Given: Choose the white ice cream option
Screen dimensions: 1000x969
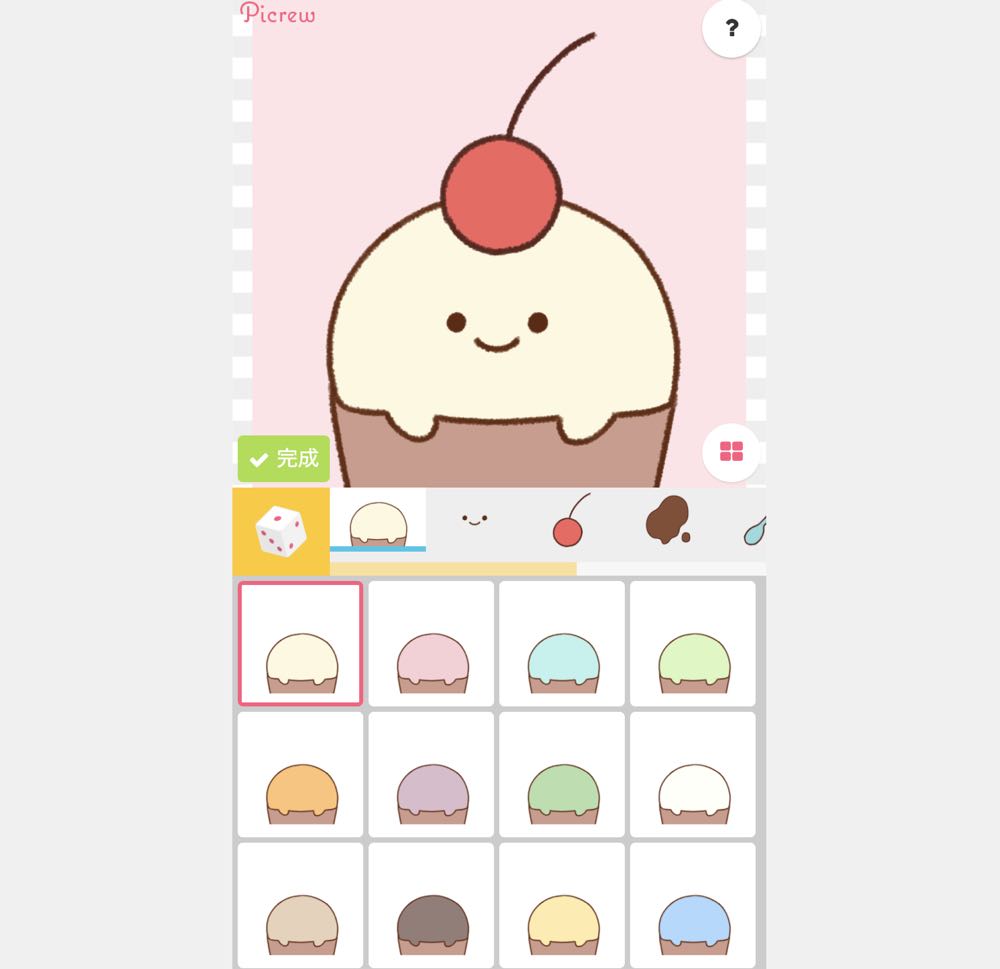Looking at the screenshot, I should pos(693,775).
